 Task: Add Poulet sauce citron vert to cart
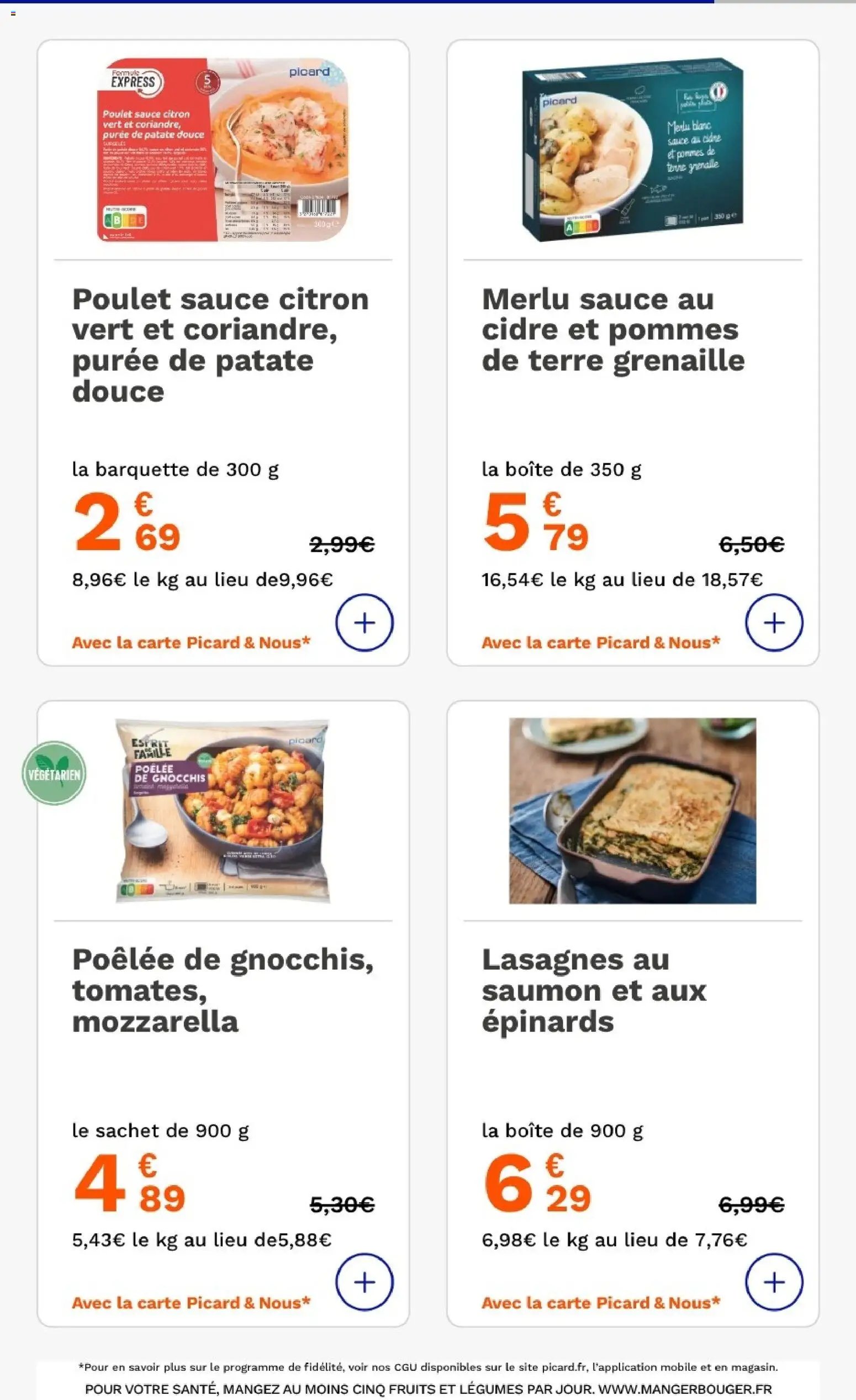click(365, 623)
